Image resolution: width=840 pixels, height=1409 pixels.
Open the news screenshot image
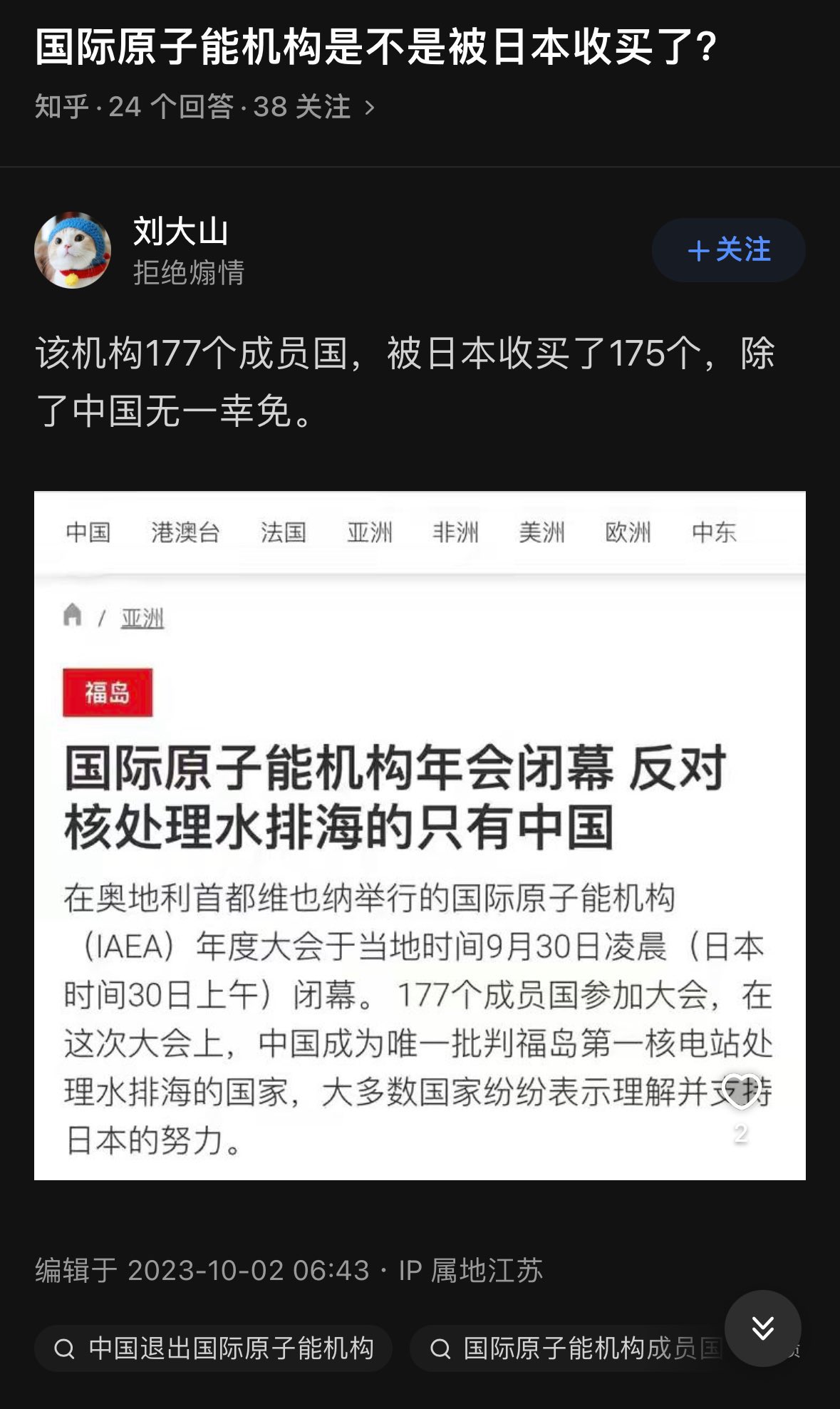click(420, 835)
